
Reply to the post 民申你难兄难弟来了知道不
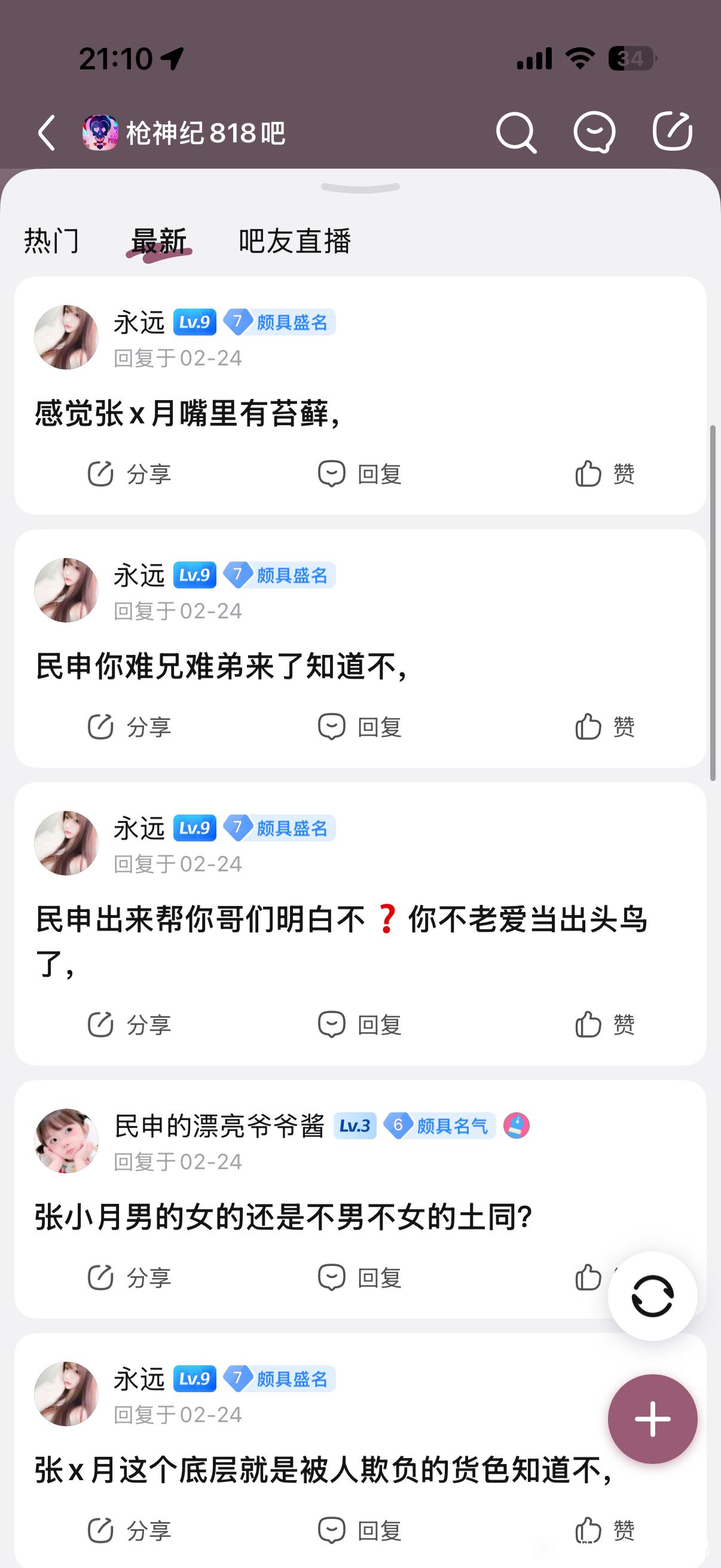pos(359,727)
